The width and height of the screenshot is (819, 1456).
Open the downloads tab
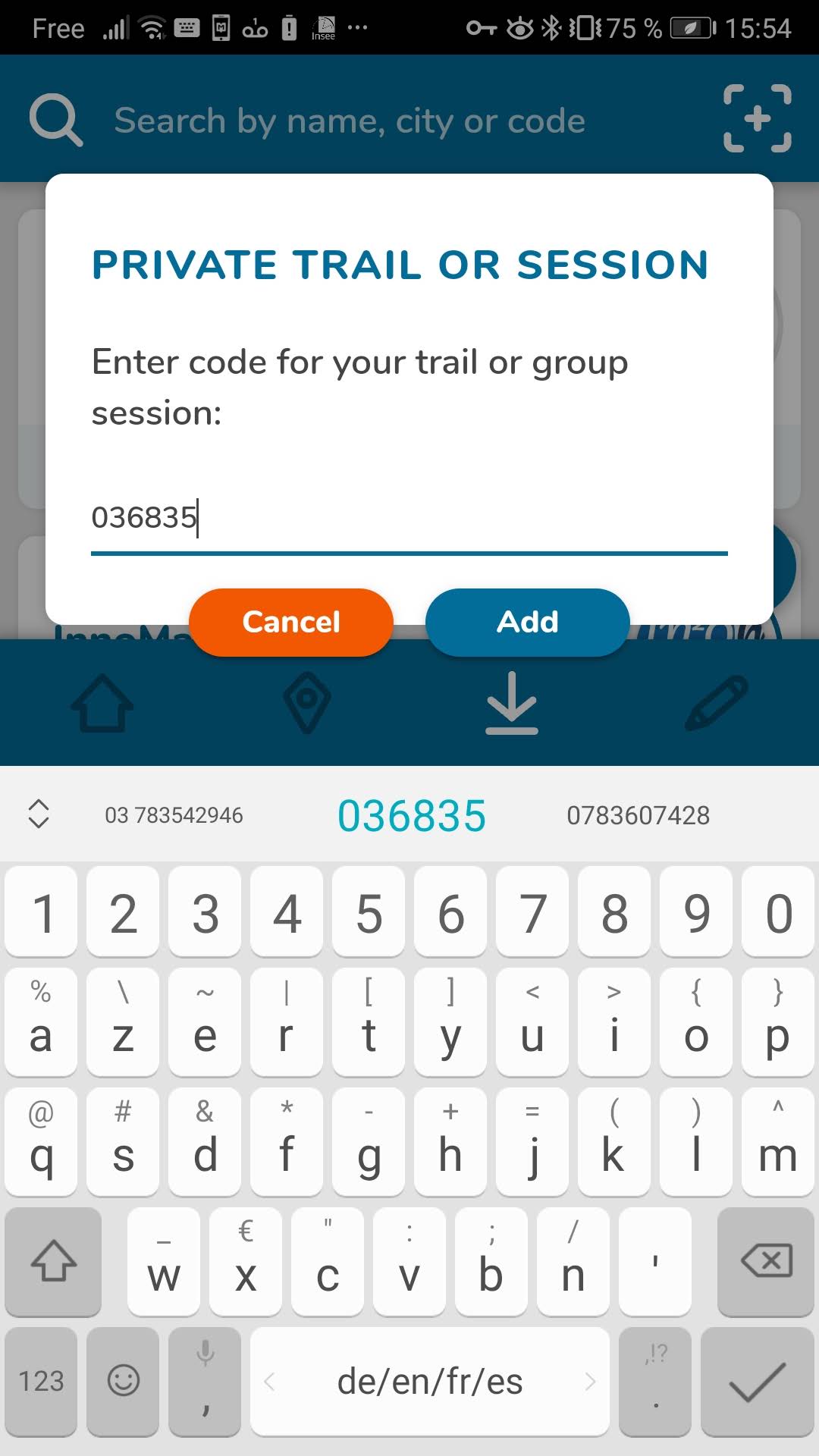coord(512,703)
